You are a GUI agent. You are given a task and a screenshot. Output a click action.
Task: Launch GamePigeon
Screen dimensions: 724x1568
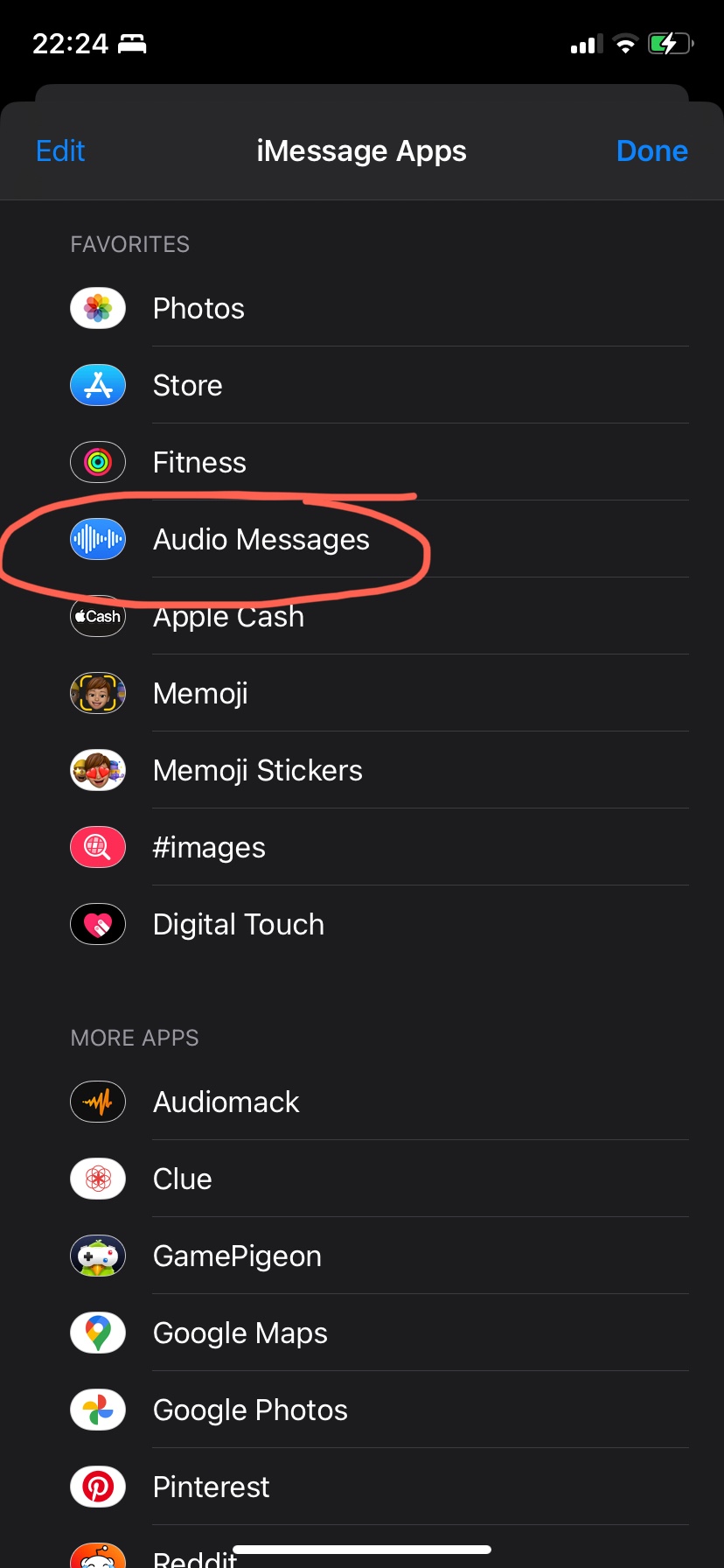(237, 1256)
